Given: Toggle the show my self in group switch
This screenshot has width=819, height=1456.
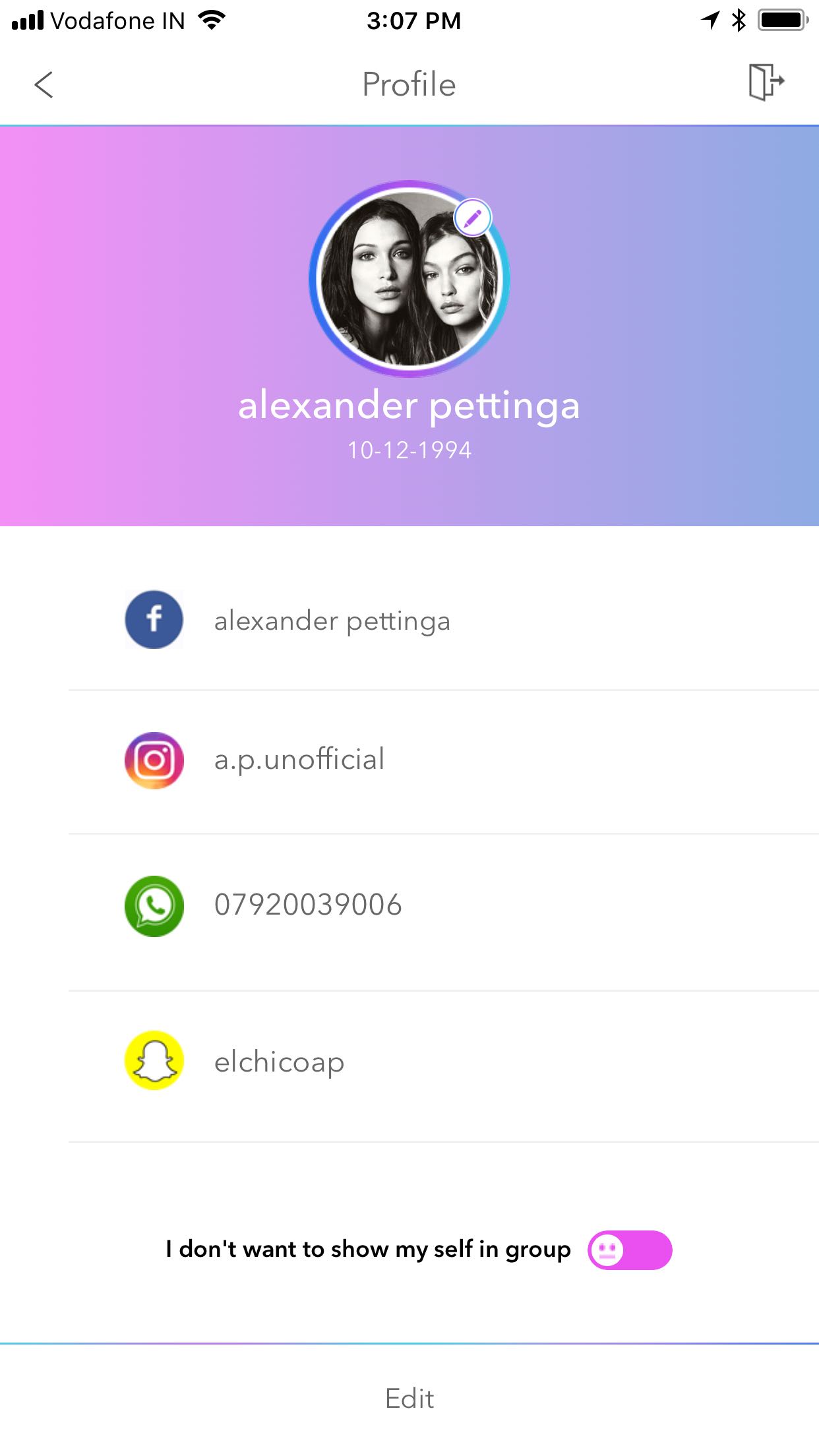Looking at the screenshot, I should [x=630, y=1250].
